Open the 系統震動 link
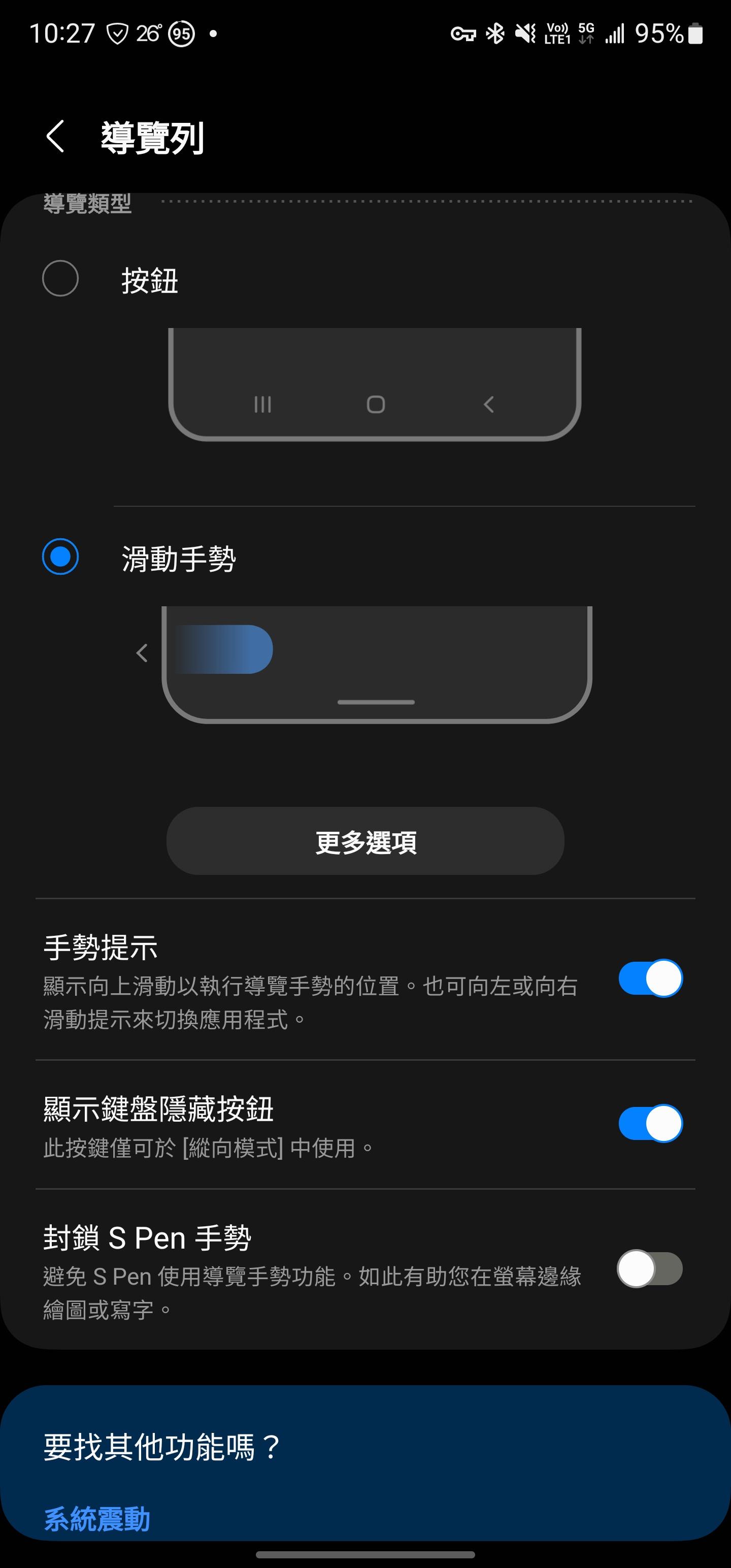 pos(97,1519)
